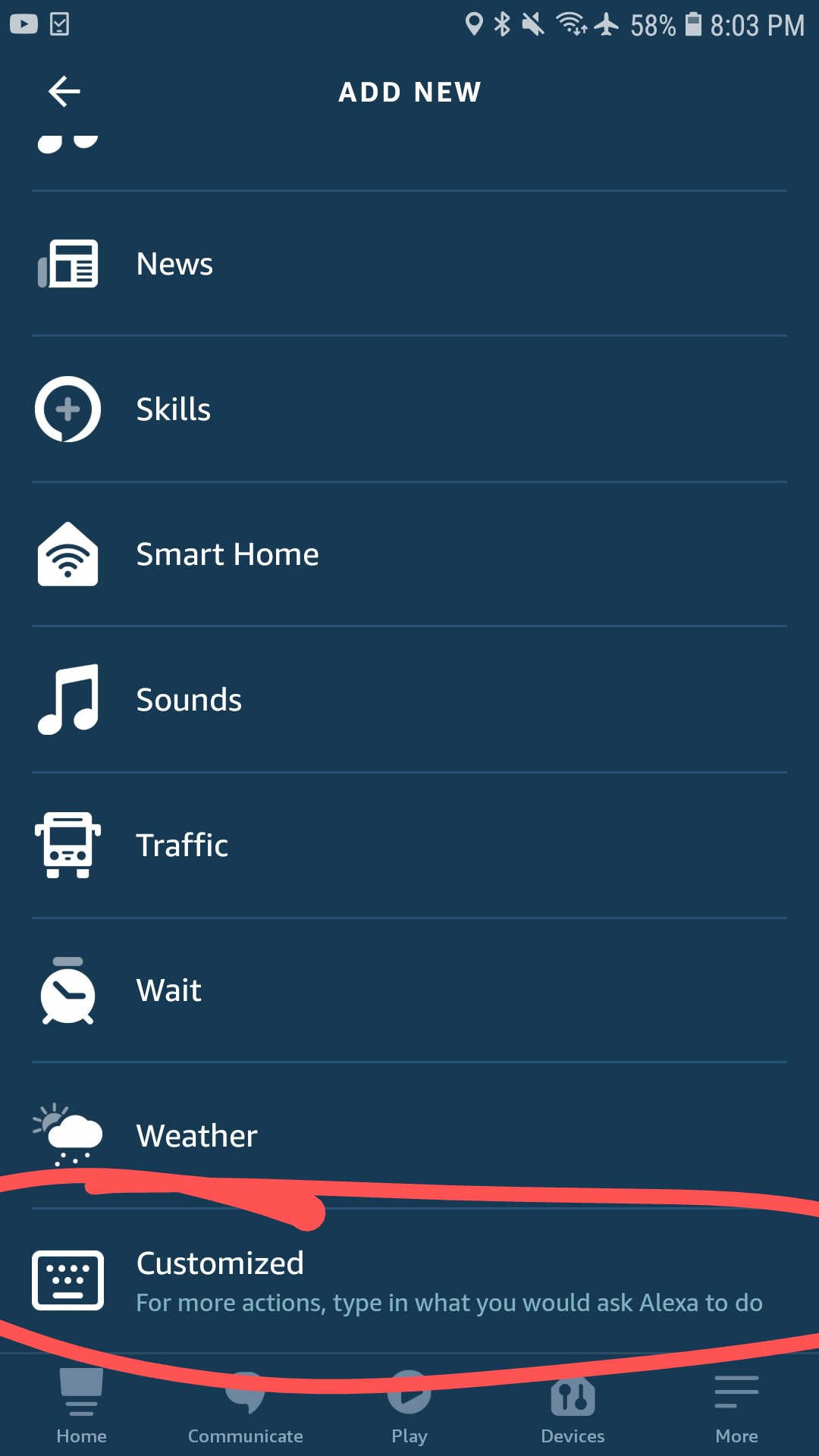This screenshot has height=1456, width=819.
Task: Switch to the Devices tab
Action: pos(573,1407)
